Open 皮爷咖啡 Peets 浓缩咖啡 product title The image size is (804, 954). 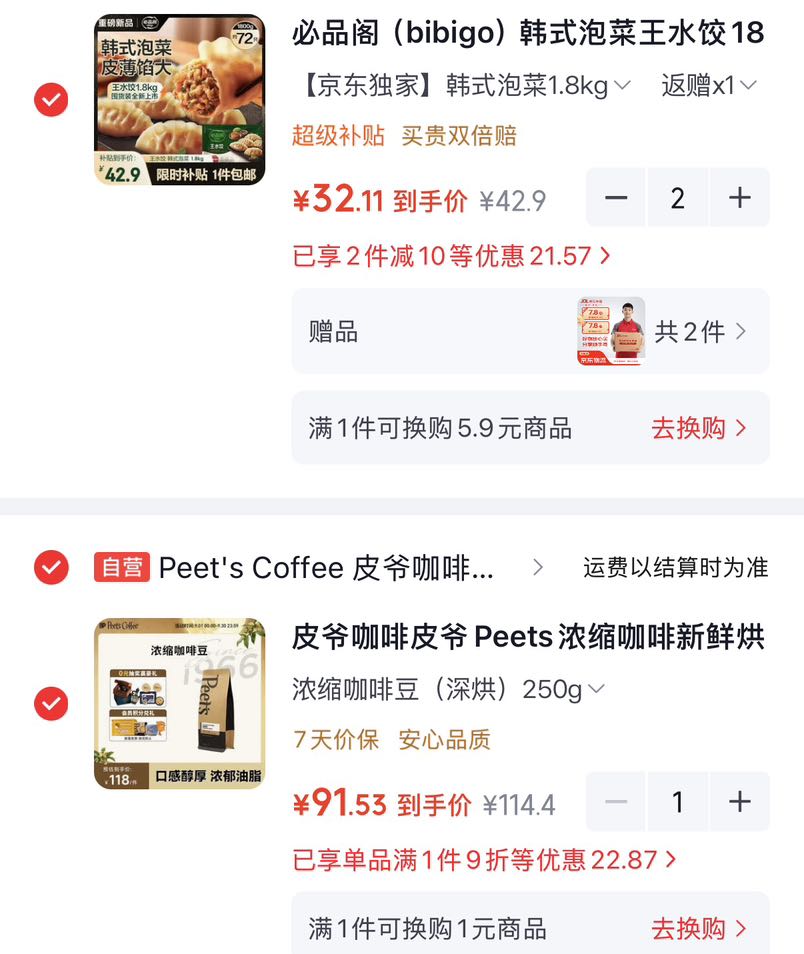pyautogui.click(x=528, y=637)
